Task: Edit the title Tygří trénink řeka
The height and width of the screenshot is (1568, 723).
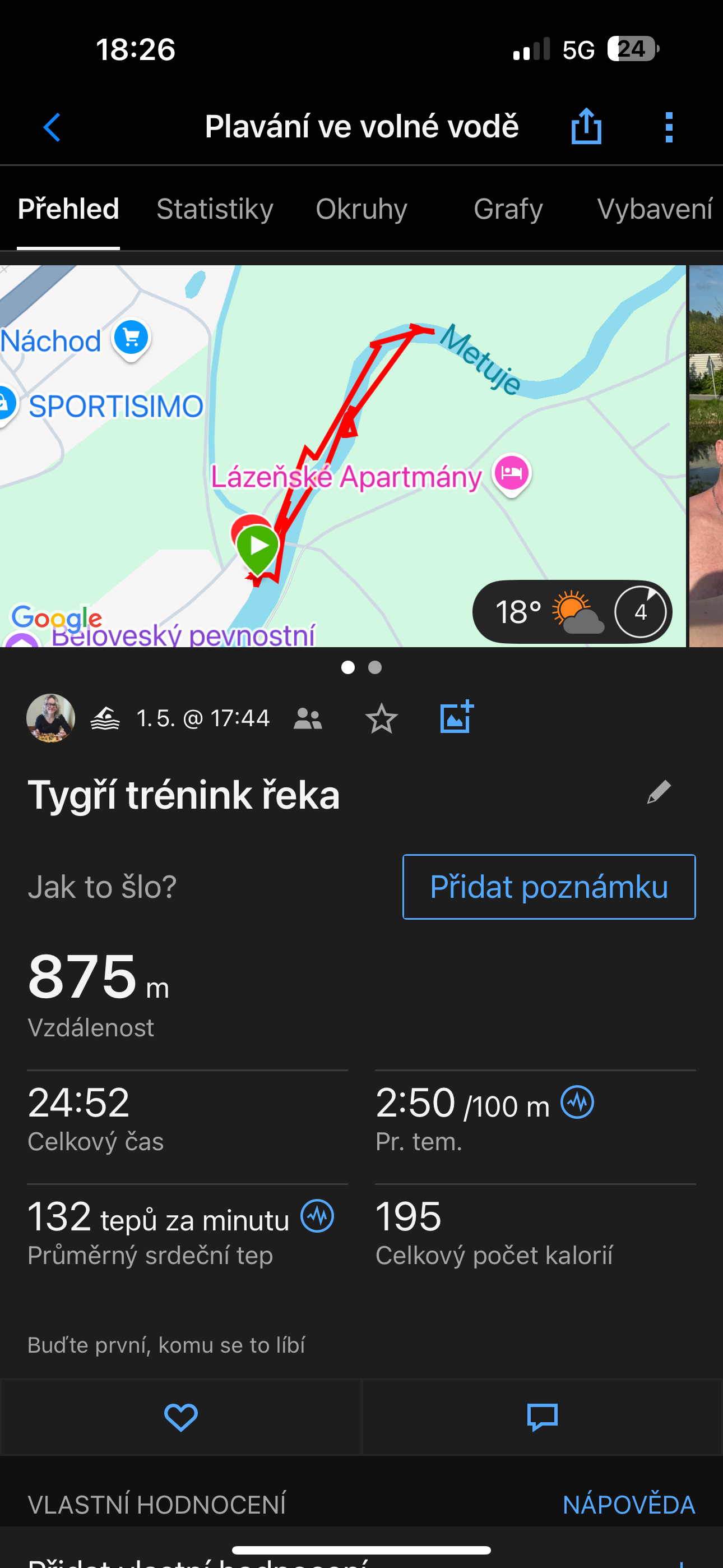Action: (659, 792)
